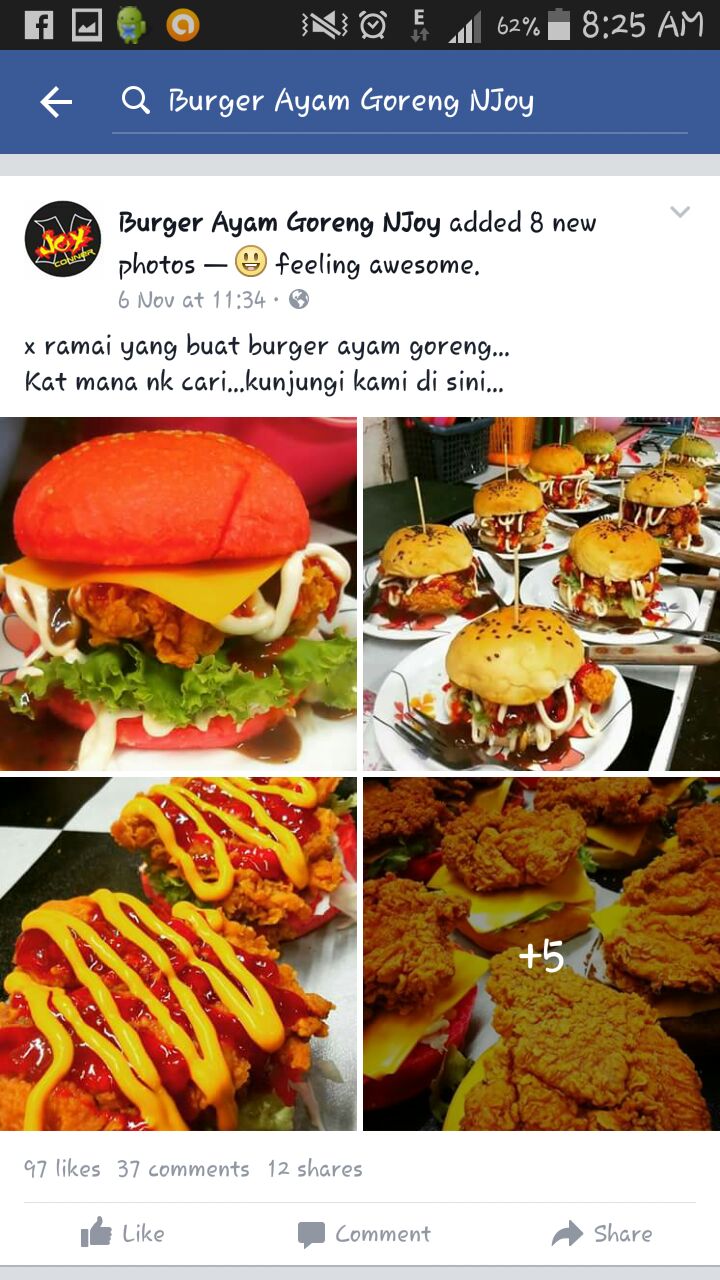Open the red bun burger photo

pyautogui.click(x=178, y=593)
